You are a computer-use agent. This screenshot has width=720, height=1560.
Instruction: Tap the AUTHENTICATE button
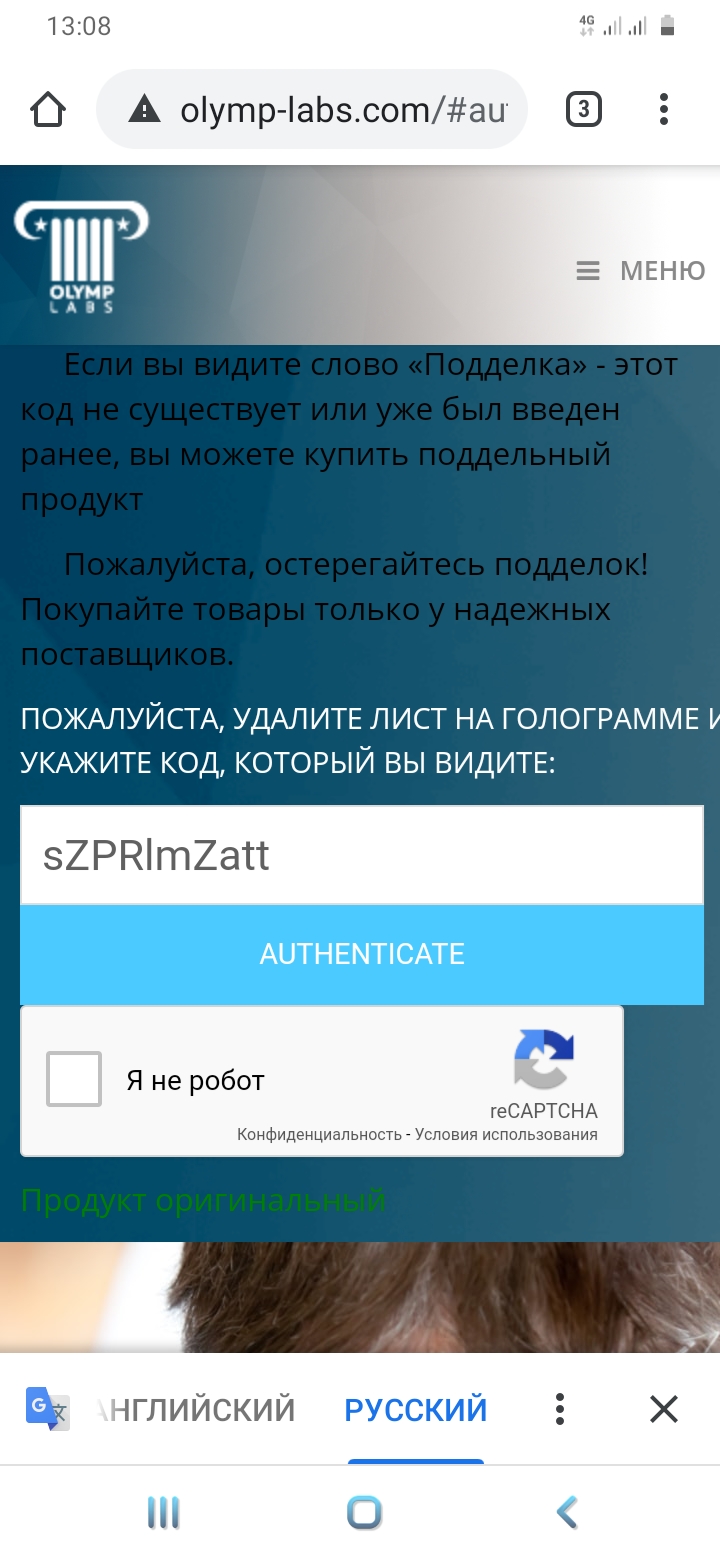pos(361,954)
